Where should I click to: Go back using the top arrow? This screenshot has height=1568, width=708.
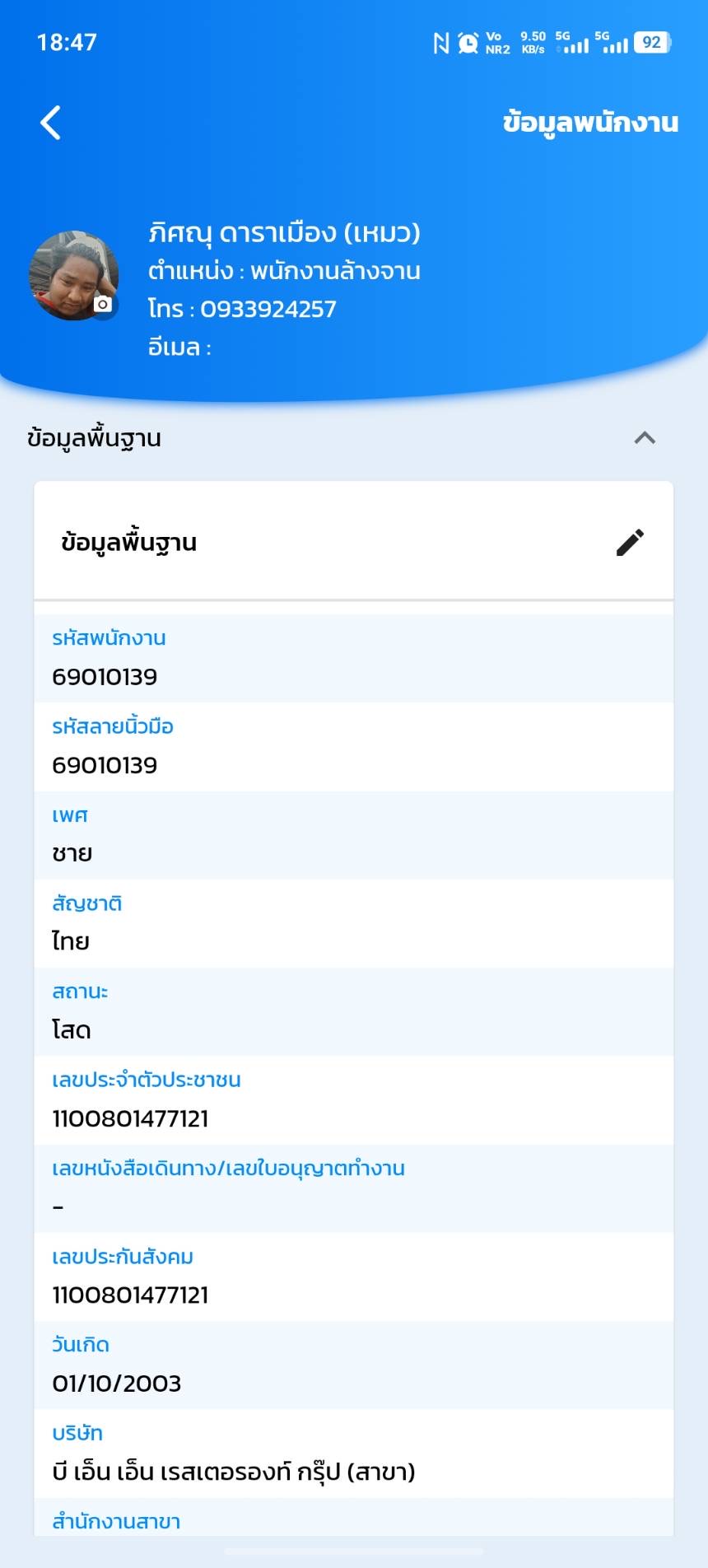pyautogui.click(x=51, y=124)
